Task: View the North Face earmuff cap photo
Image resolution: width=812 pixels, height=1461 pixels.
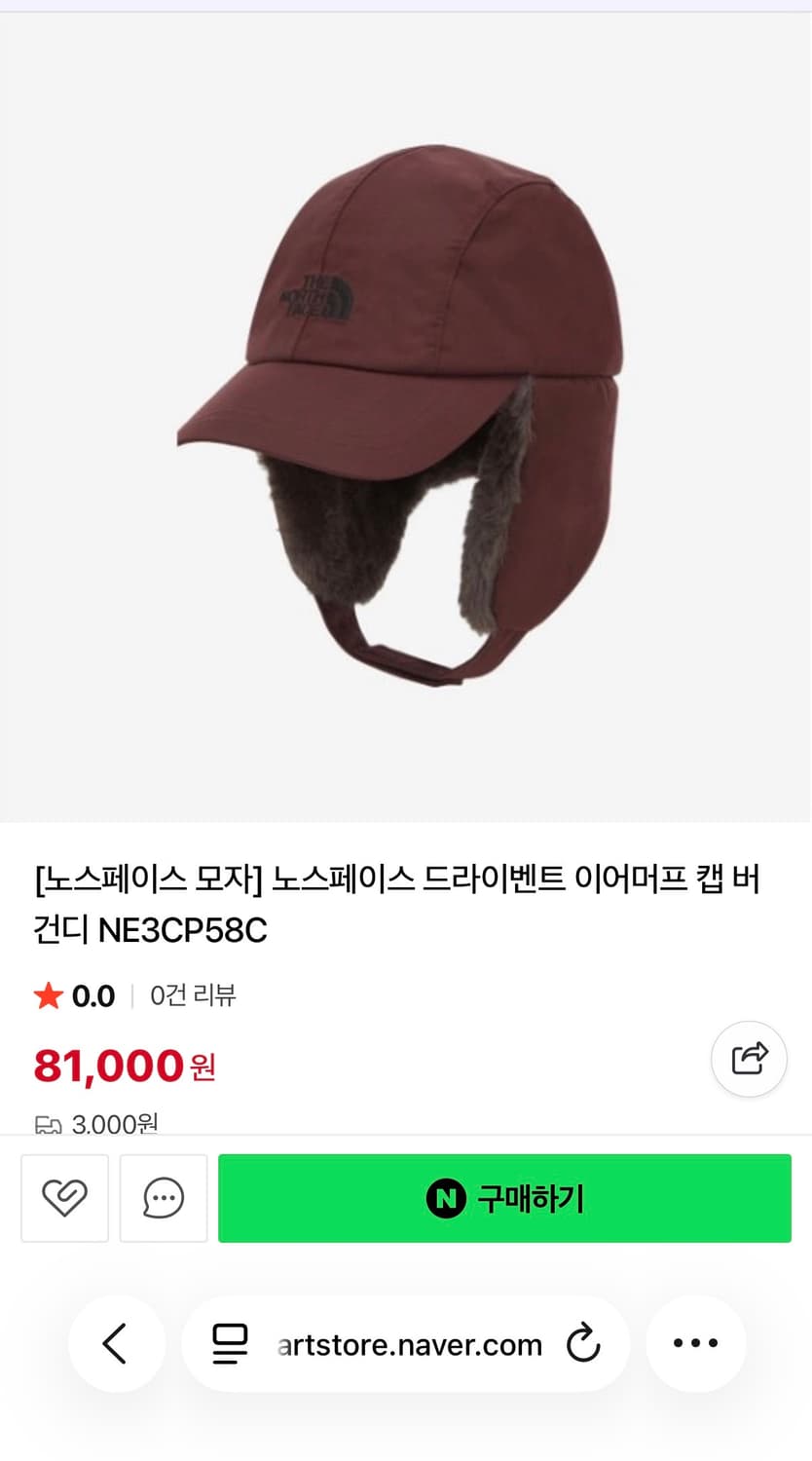Action: click(x=406, y=419)
